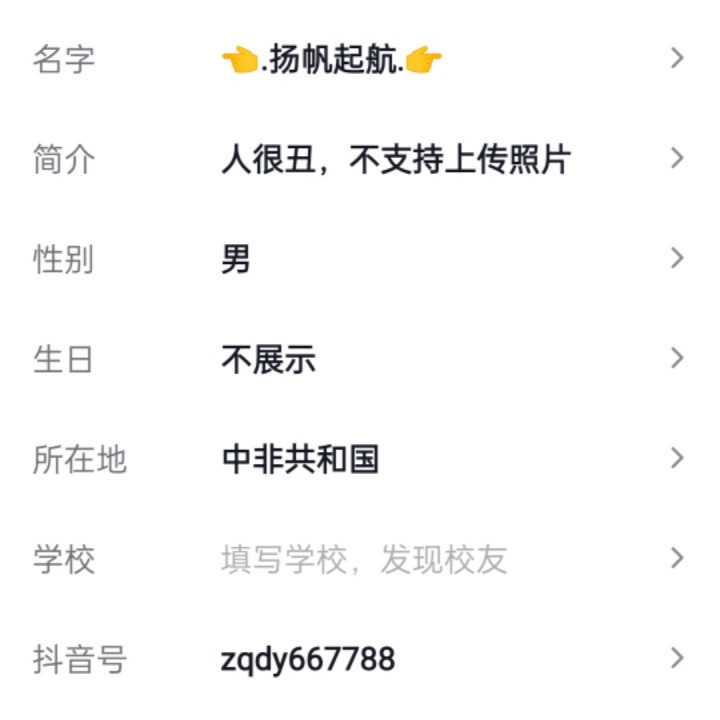720x720 pixels.
Task: Open the 名字 row to edit name
Action: pyautogui.click(x=360, y=60)
